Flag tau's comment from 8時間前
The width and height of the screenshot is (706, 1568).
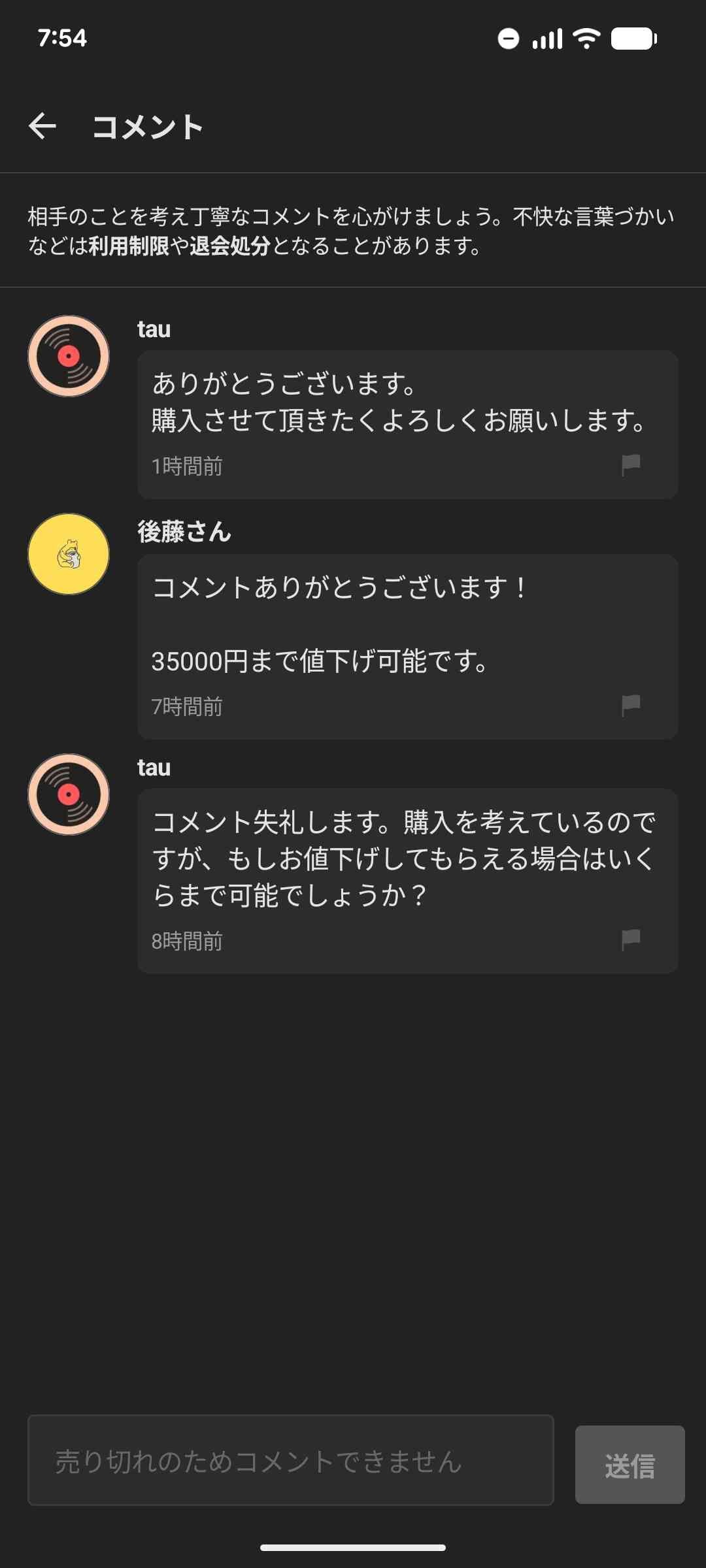click(630, 940)
